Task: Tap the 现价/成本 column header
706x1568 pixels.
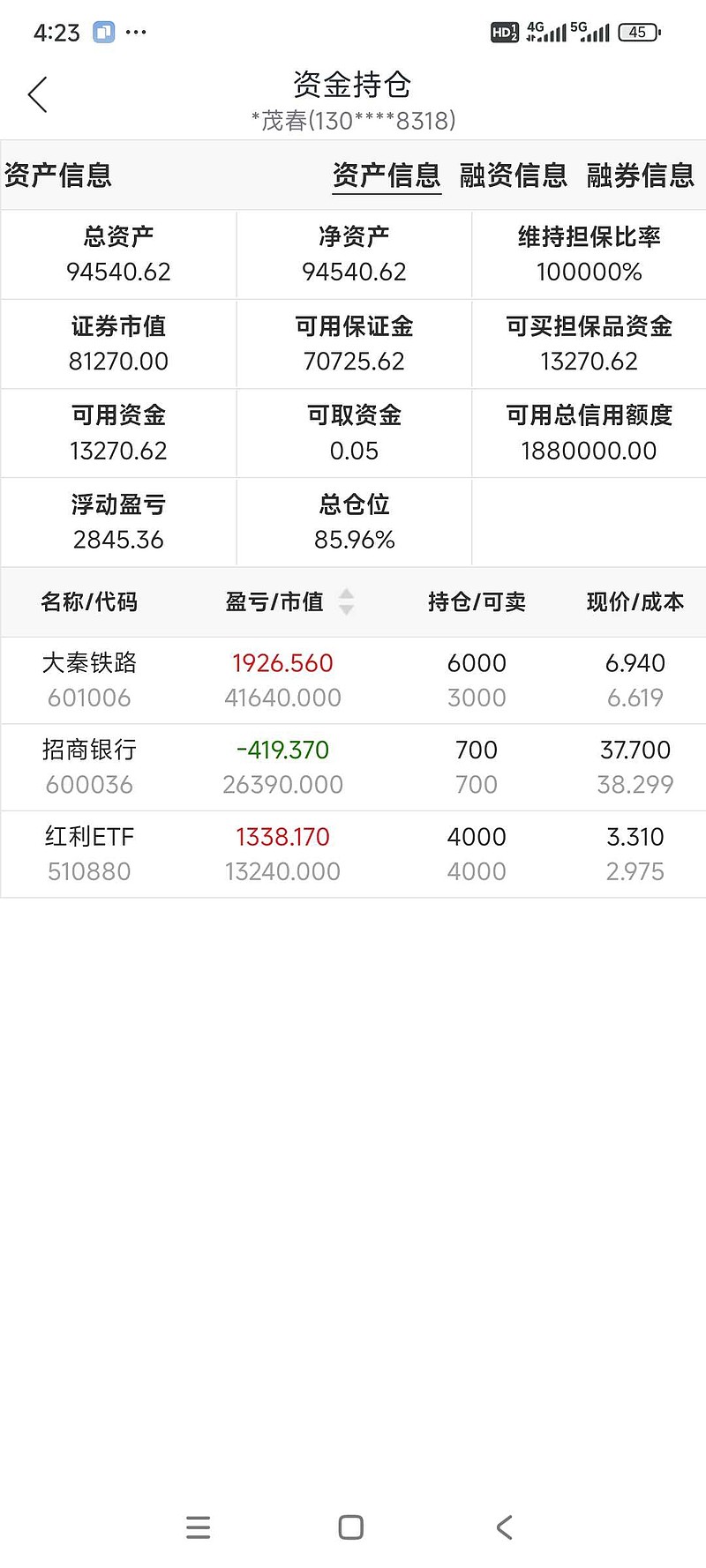Action: click(635, 601)
